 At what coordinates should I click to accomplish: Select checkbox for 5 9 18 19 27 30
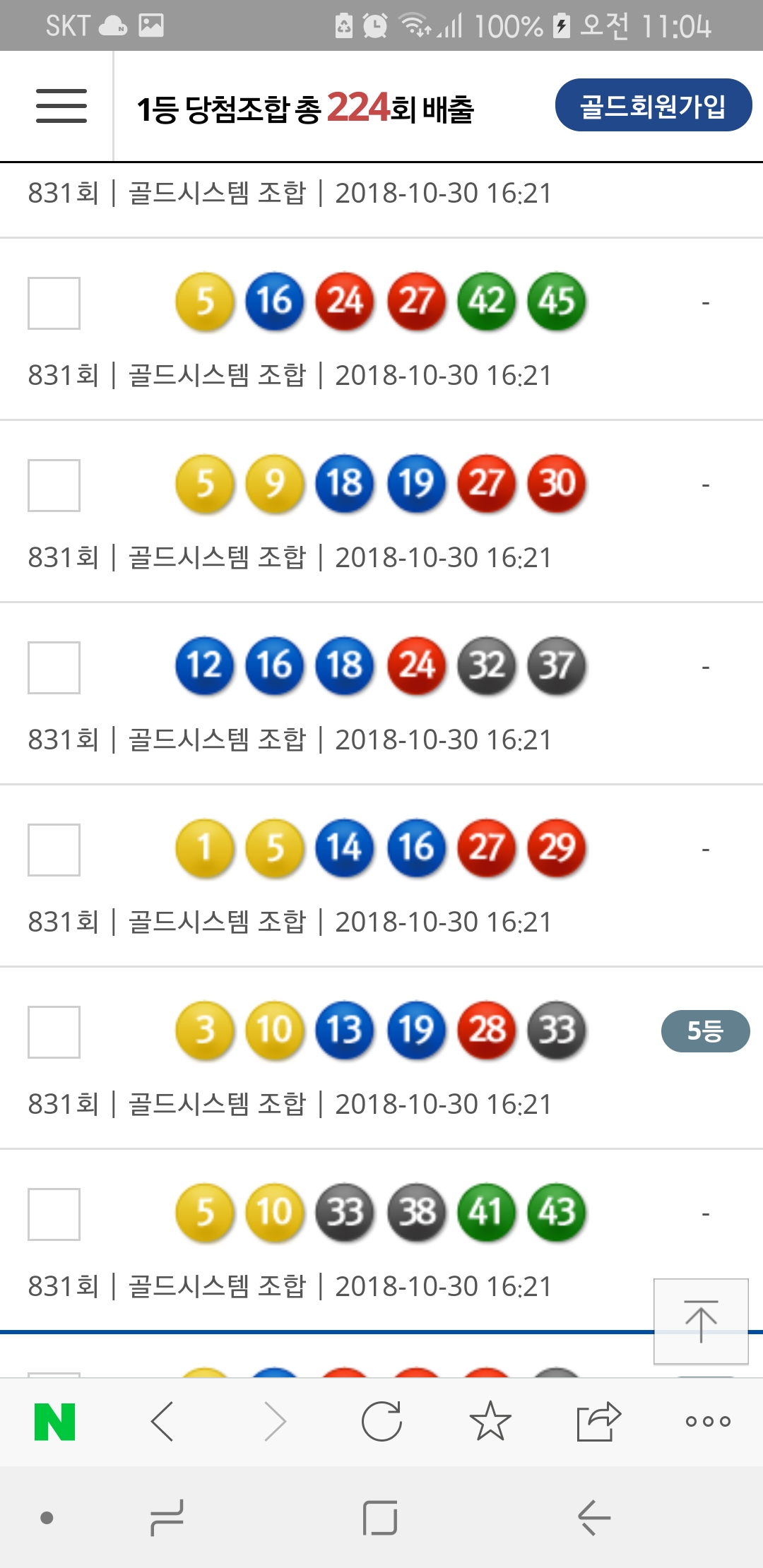pyautogui.click(x=54, y=485)
